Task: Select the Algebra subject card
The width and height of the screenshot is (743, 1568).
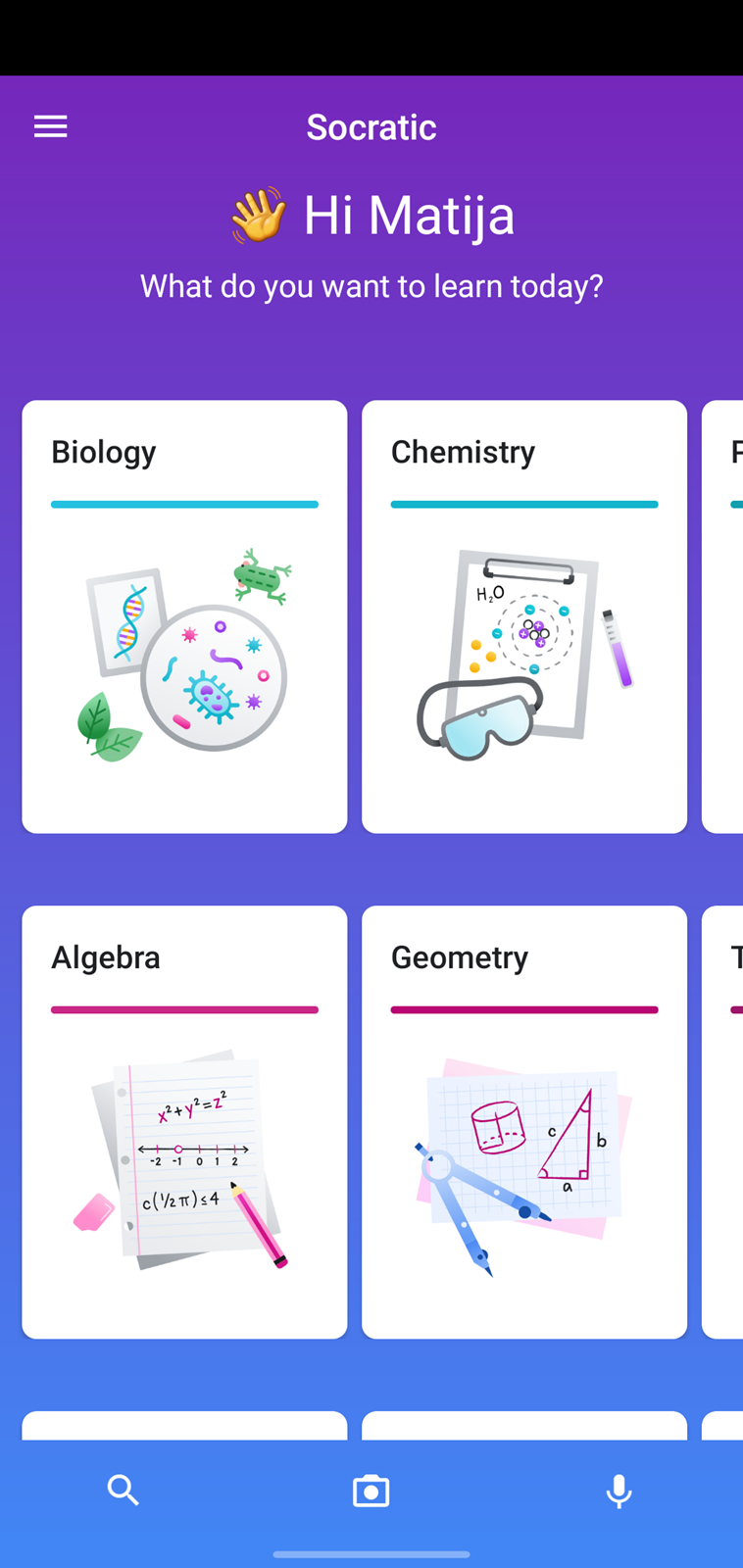Action: [x=184, y=1122]
